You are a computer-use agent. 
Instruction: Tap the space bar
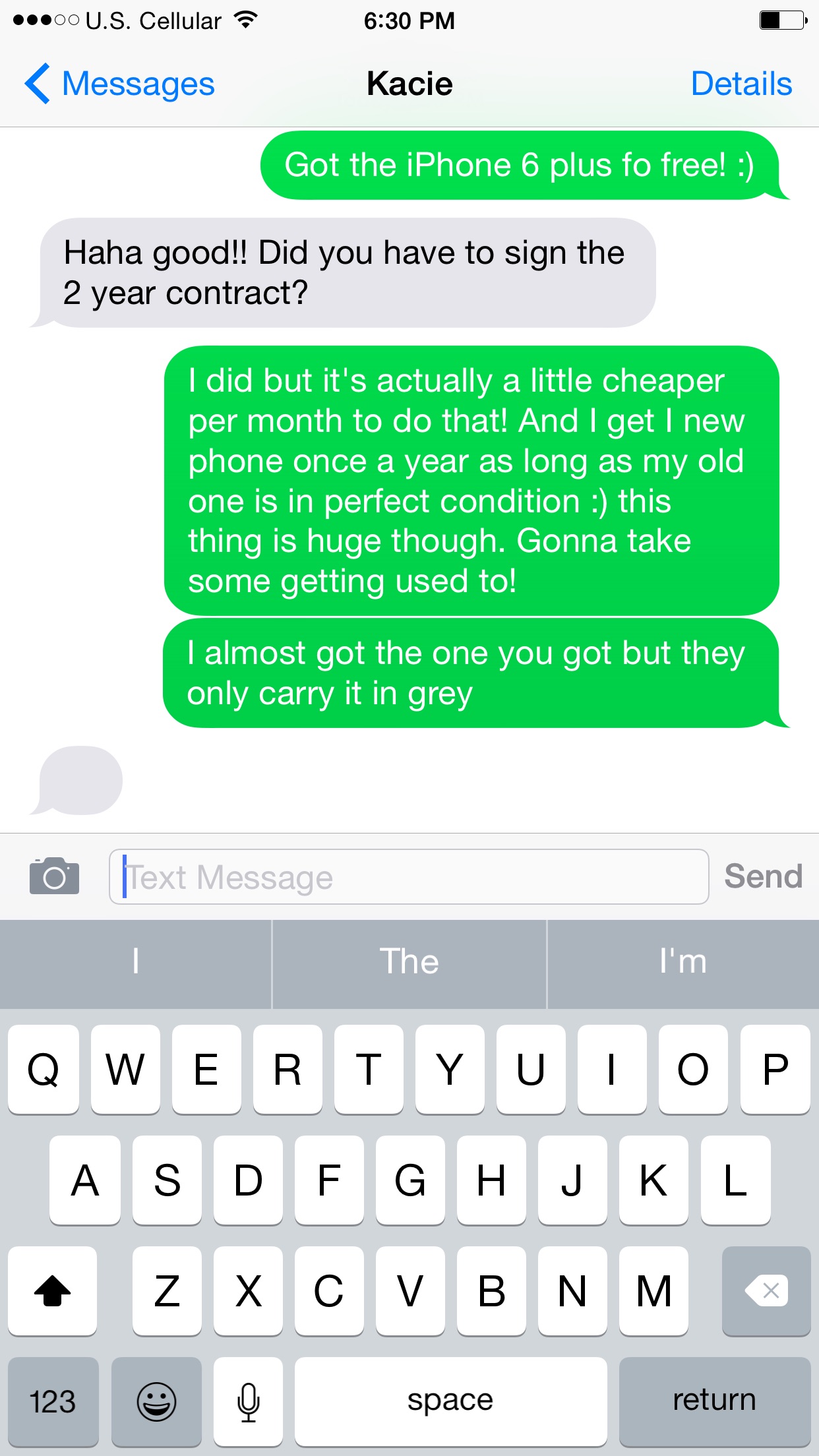click(450, 1401)
